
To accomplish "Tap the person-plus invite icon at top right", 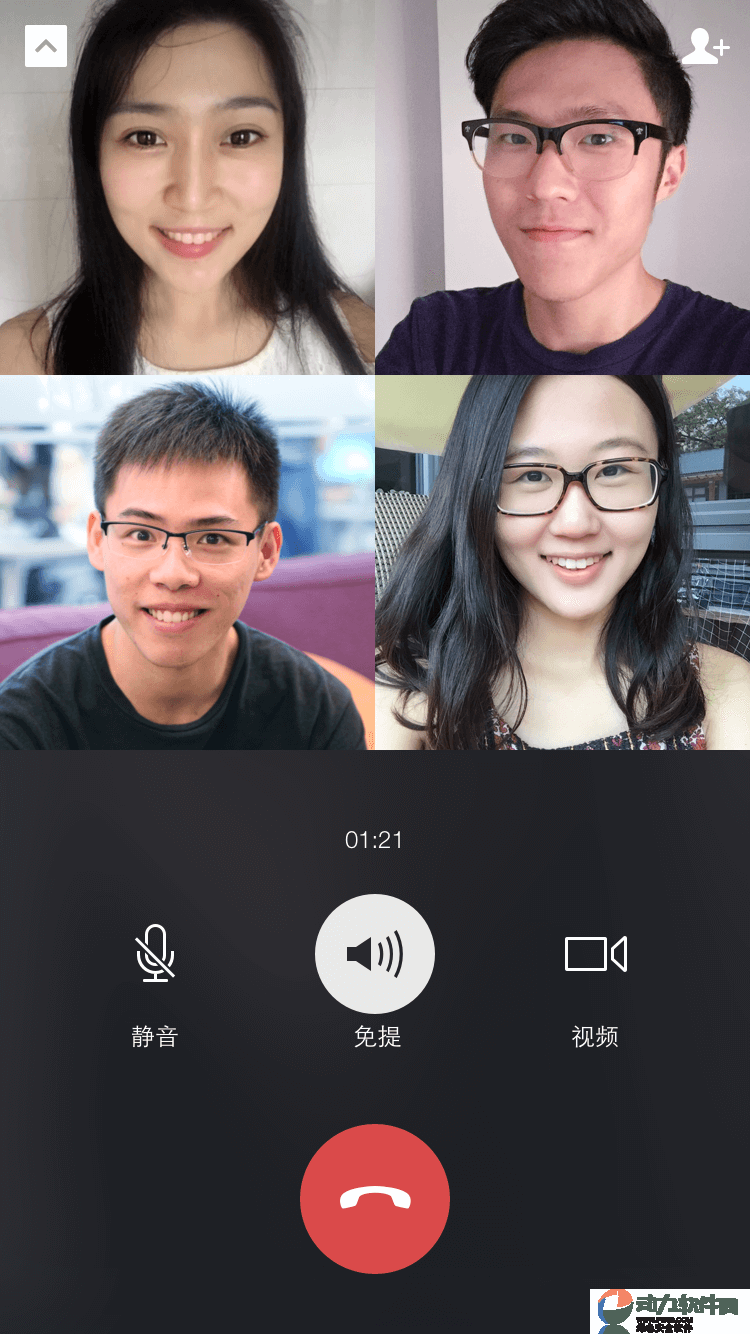I will click(x=706, y=46).
